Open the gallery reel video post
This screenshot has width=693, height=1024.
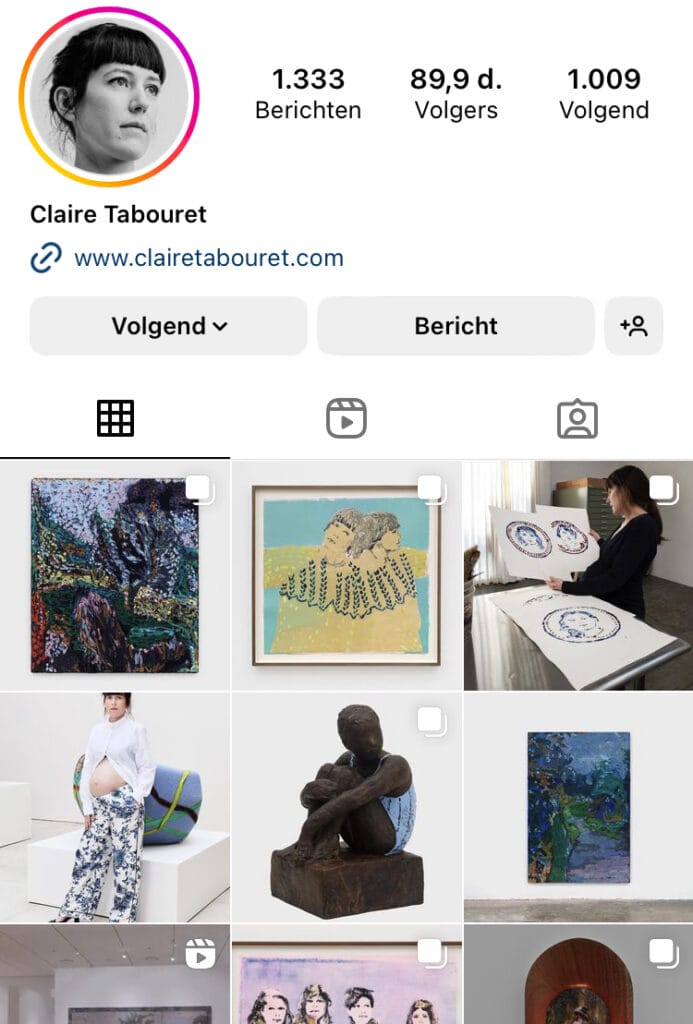pyautogui.click(x=114, y=975)
